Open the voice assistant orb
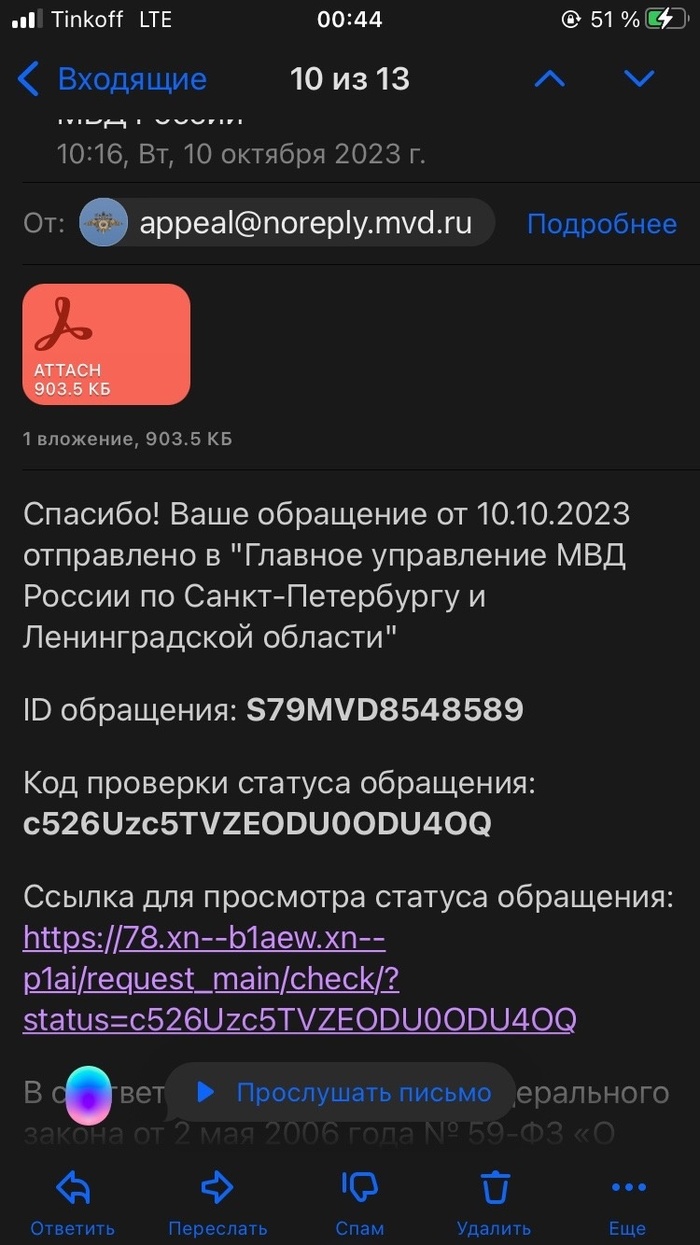Screen dimensions: 700x1245 pos(89,1096)
